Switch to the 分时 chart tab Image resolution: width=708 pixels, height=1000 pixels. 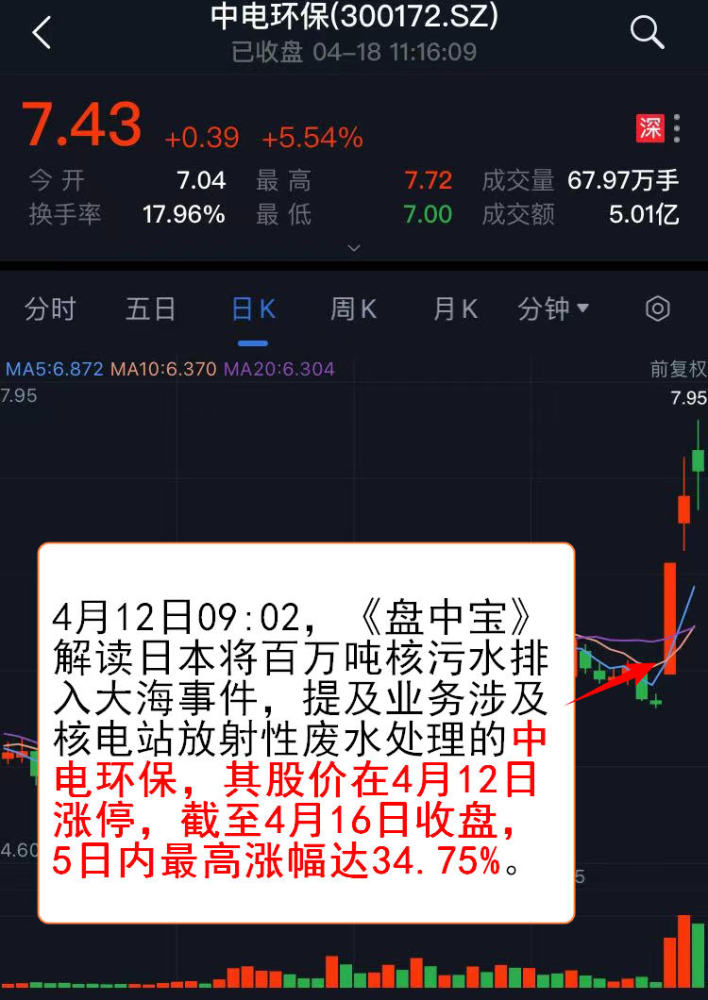click(x=50, y=309)
